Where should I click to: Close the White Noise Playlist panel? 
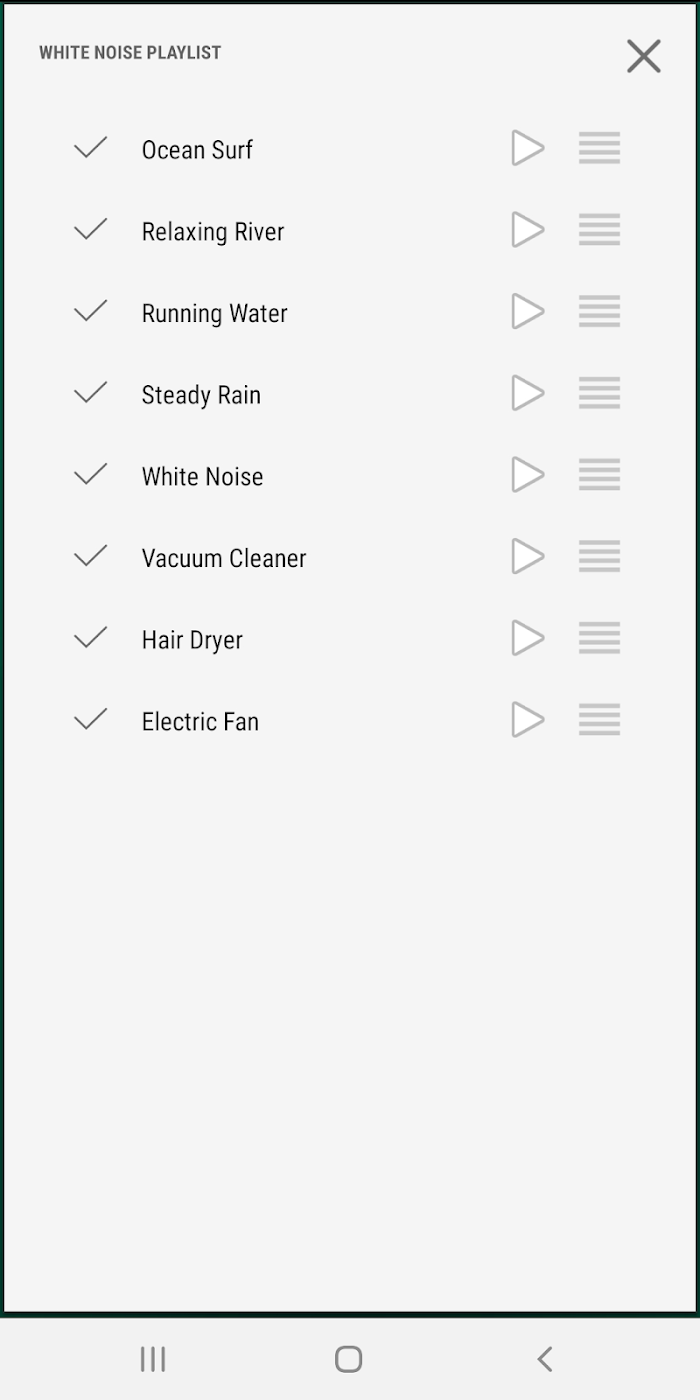(644, 56)
